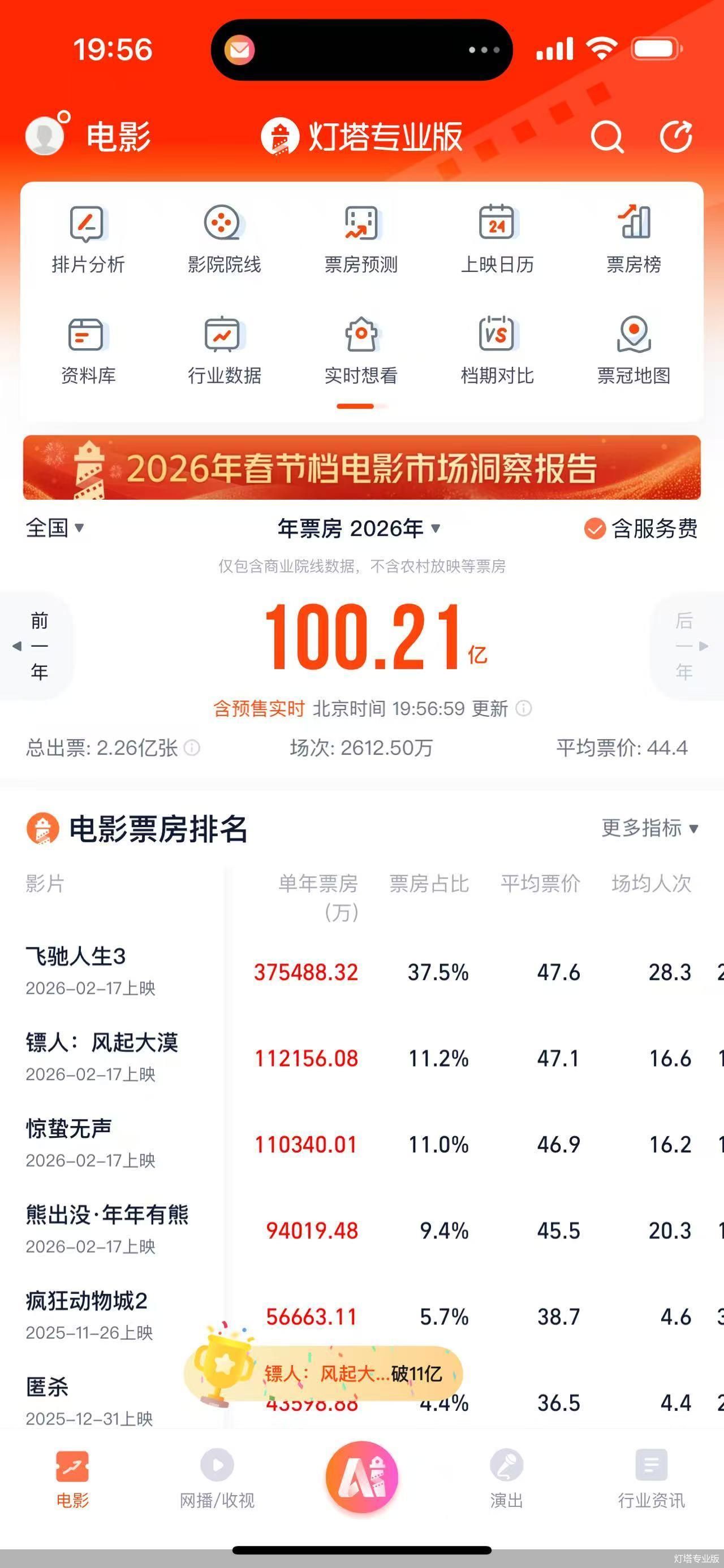Open the 票冠地图 map icon
This screenshot has height=1568, width=724.
(x=634, y=350)
